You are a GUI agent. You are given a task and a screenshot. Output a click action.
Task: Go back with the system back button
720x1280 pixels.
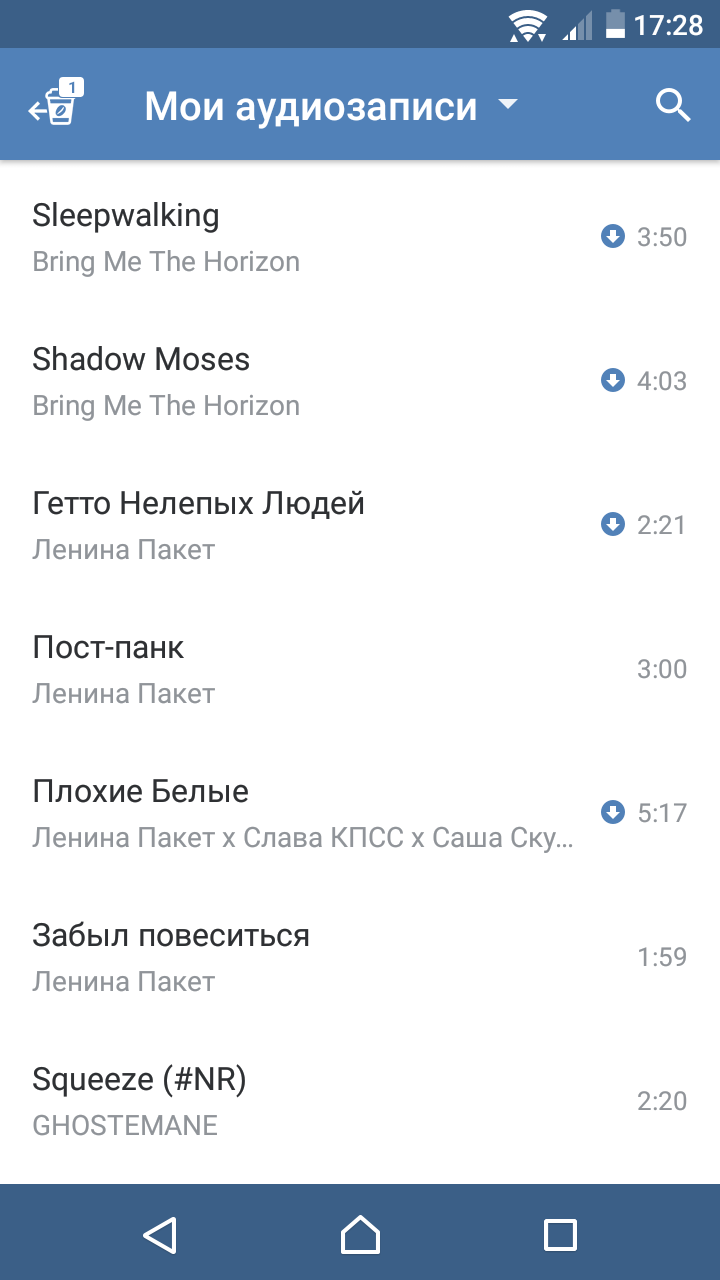point(160,1234)
